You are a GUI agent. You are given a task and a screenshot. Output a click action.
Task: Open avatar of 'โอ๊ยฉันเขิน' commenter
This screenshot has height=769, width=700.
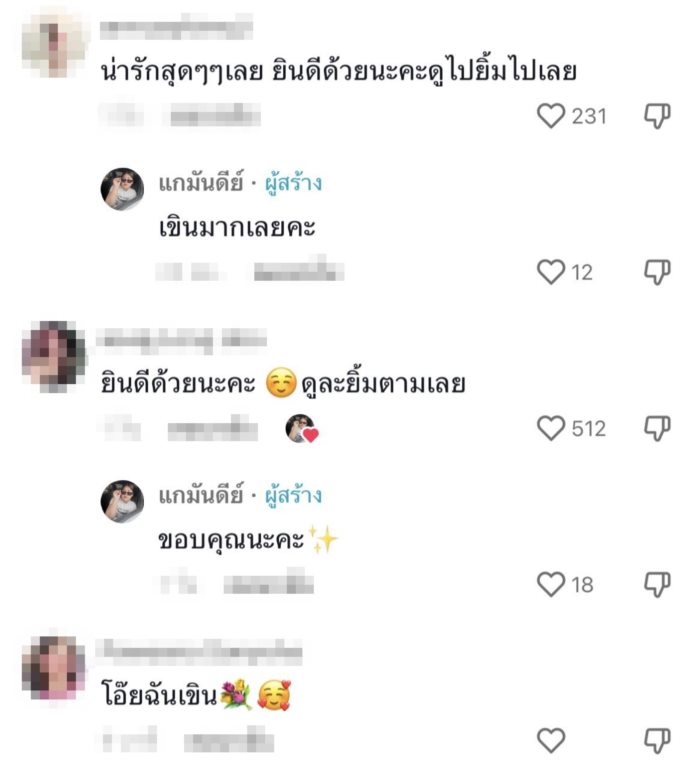click(54, 667)
